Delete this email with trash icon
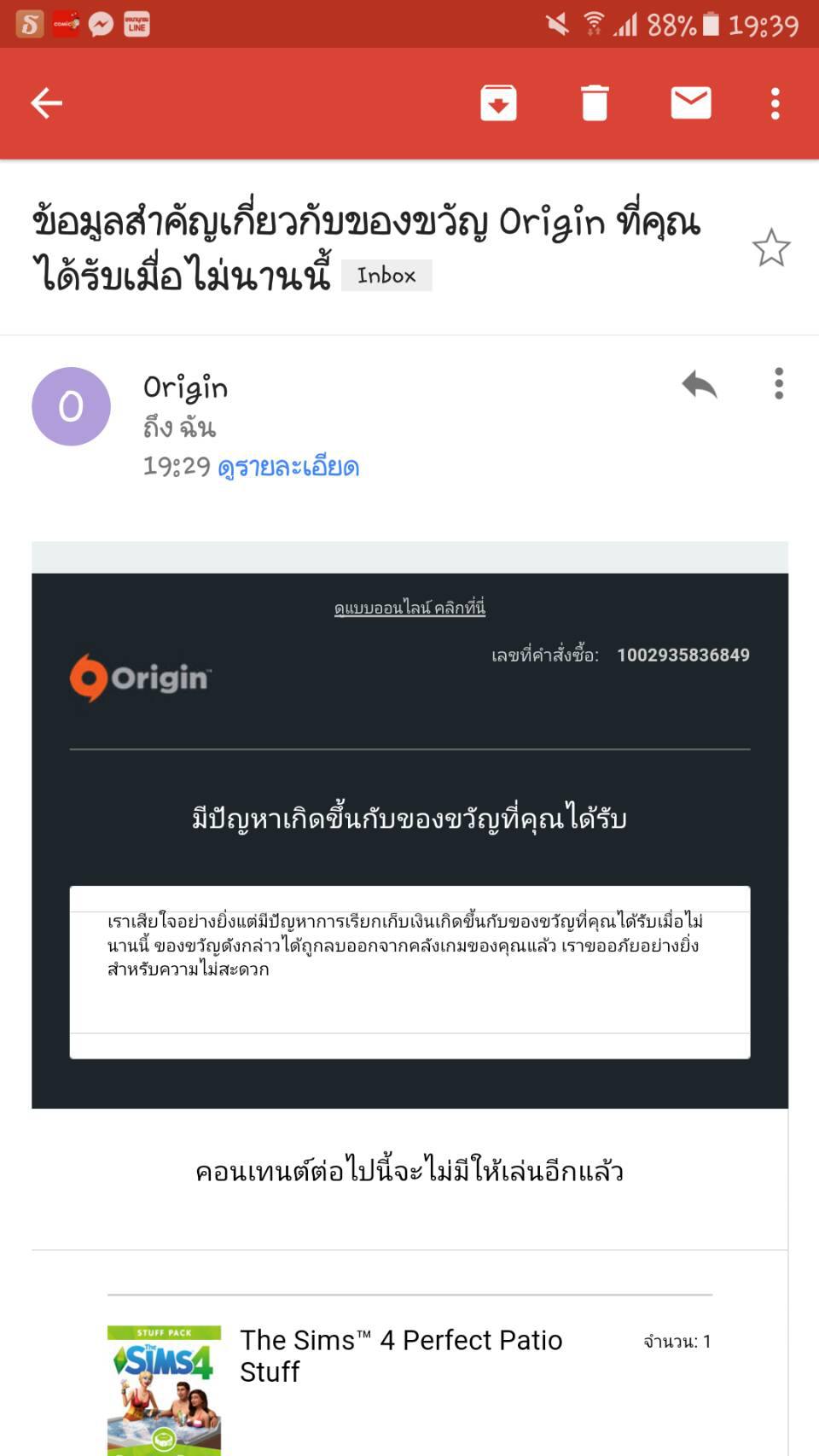Viewport: 819px width, 1456px height. click(x=595, y=103)
